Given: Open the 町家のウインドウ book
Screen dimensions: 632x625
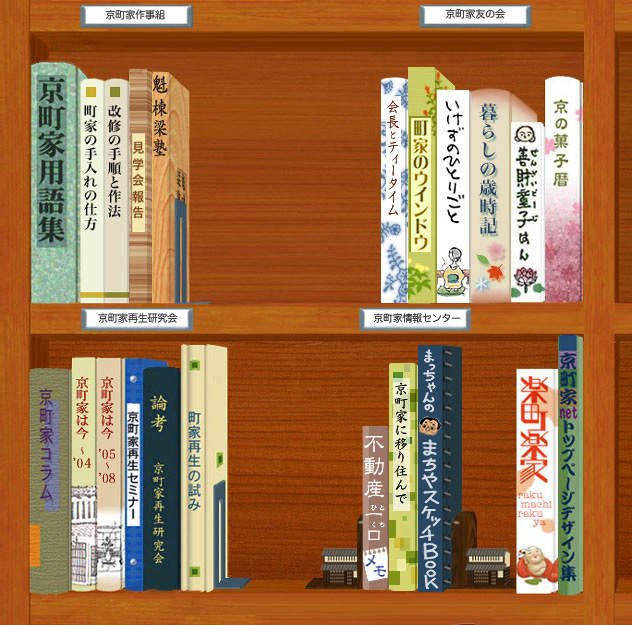Looking at the screenshot, I should 421,185.
